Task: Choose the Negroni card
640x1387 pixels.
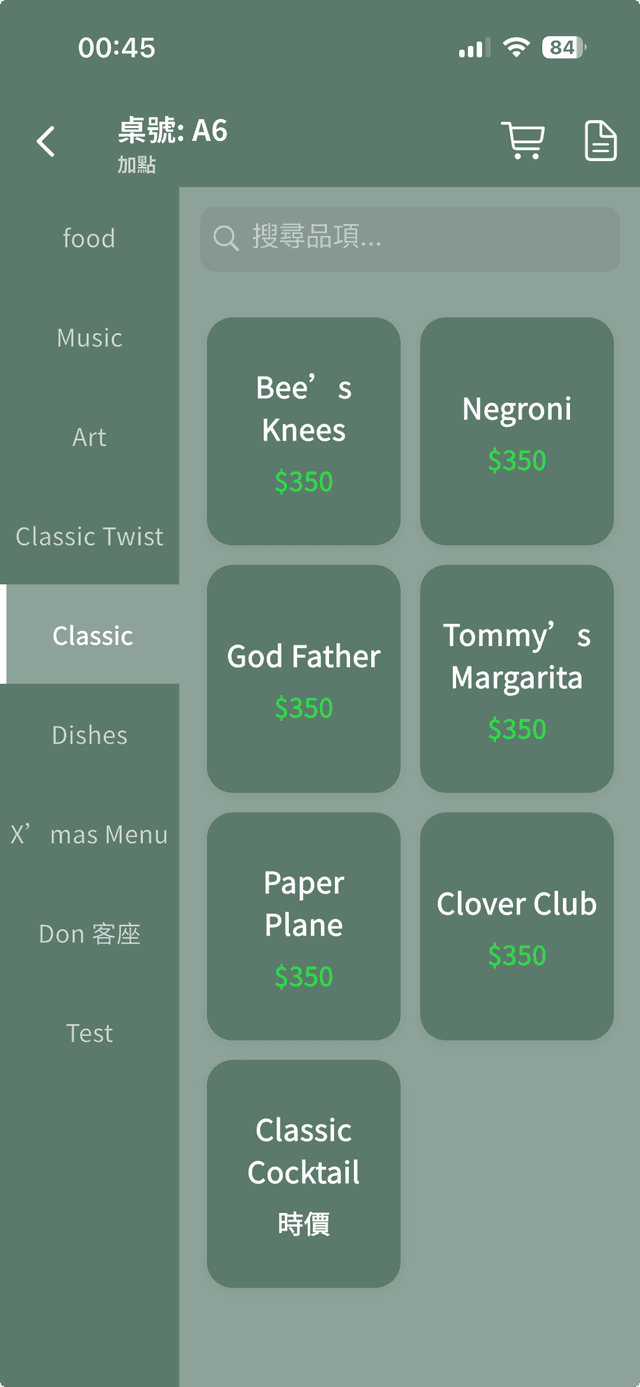Action: [x=516, y=431]
